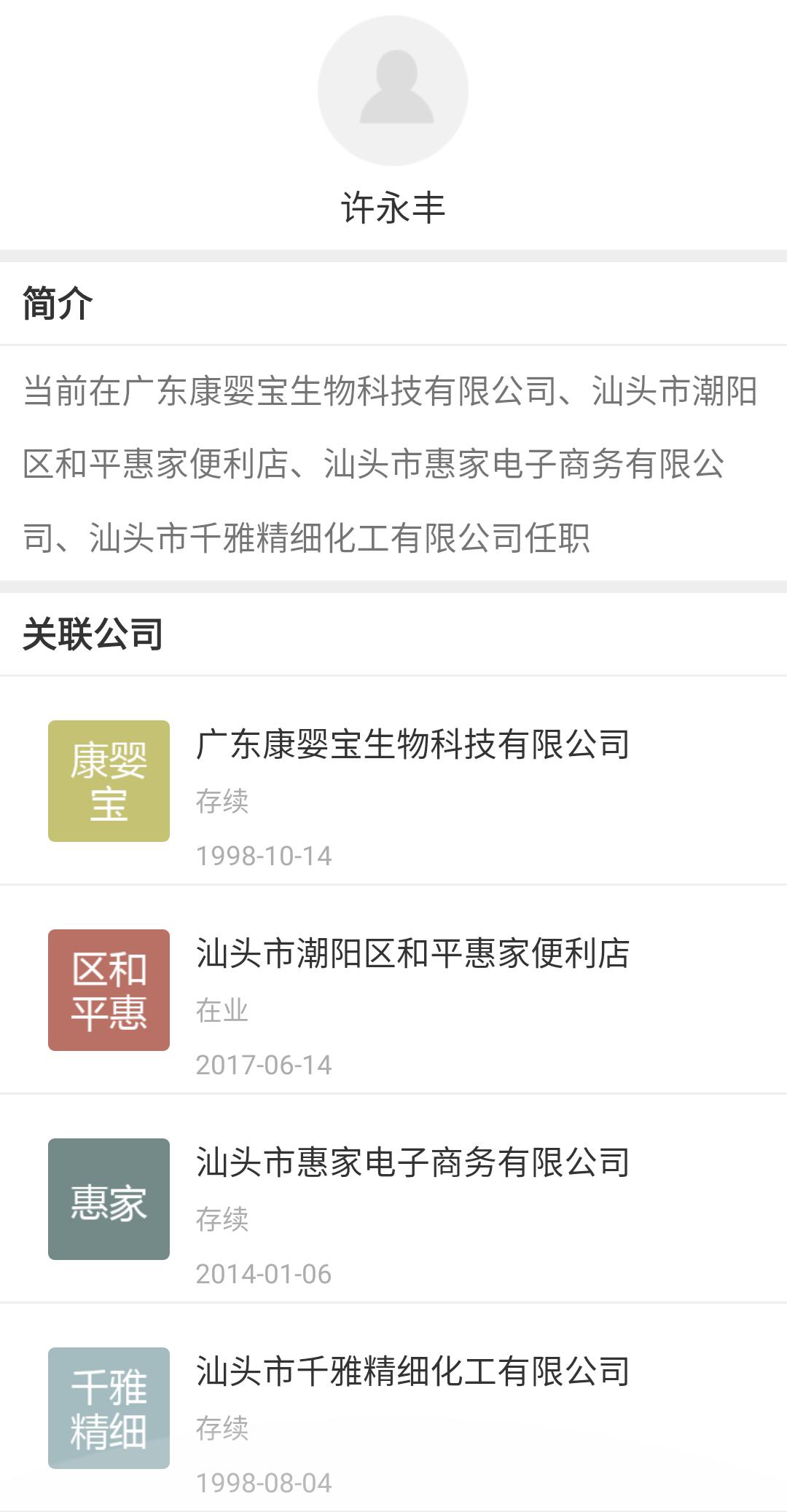Tap the date 2017-06-14 in the list
The image size is (787, 1512).
(x=265, y=1063)
